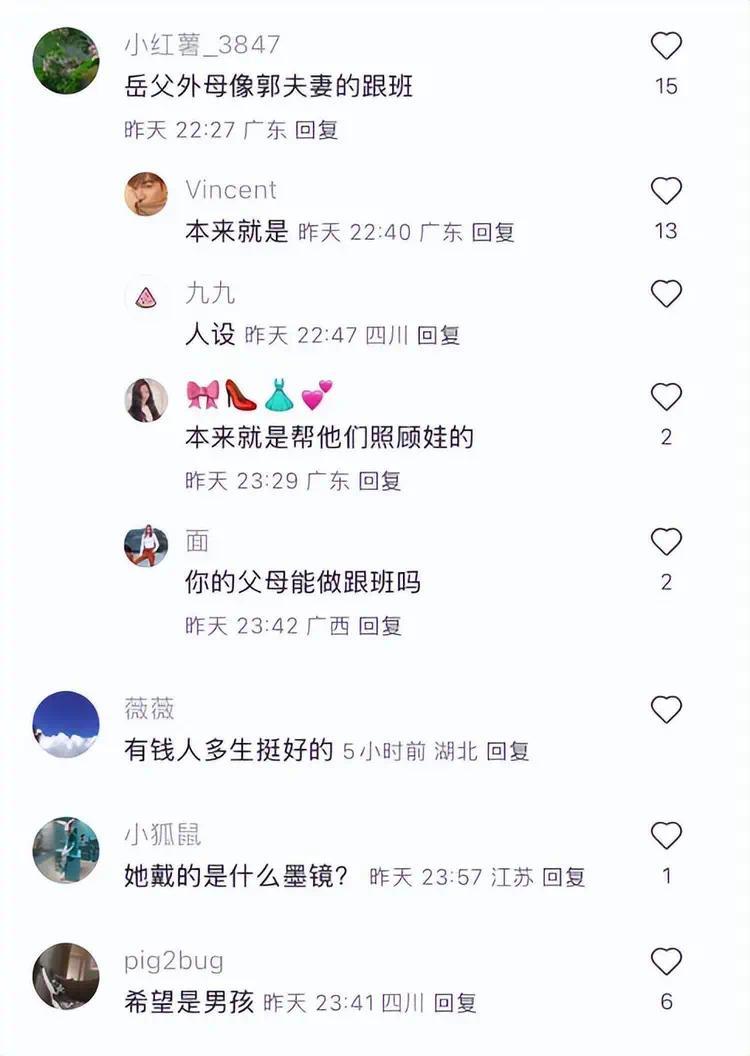Reply to 小红薯_3847's comment
Viewport: 750px width, 1056px height.
tap(317, 130)
